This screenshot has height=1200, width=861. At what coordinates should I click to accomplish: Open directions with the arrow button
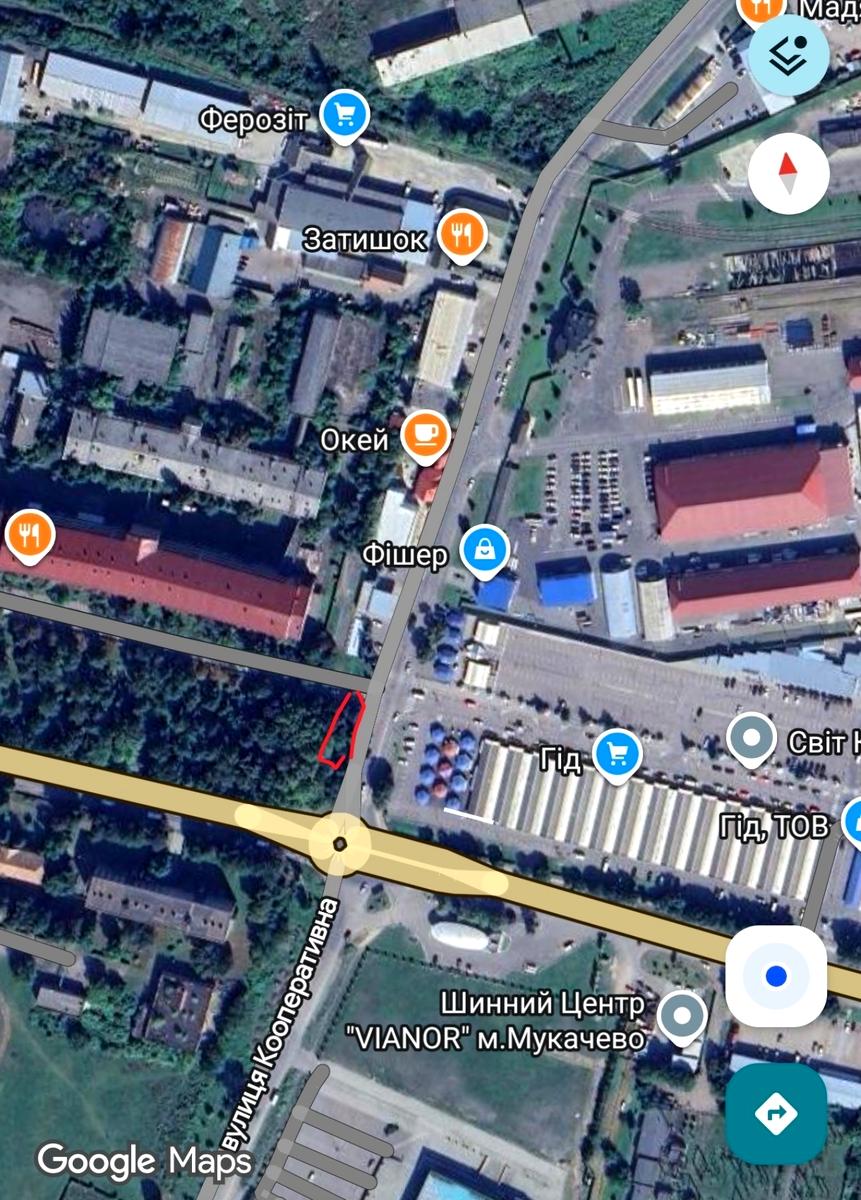point(776,1113)
